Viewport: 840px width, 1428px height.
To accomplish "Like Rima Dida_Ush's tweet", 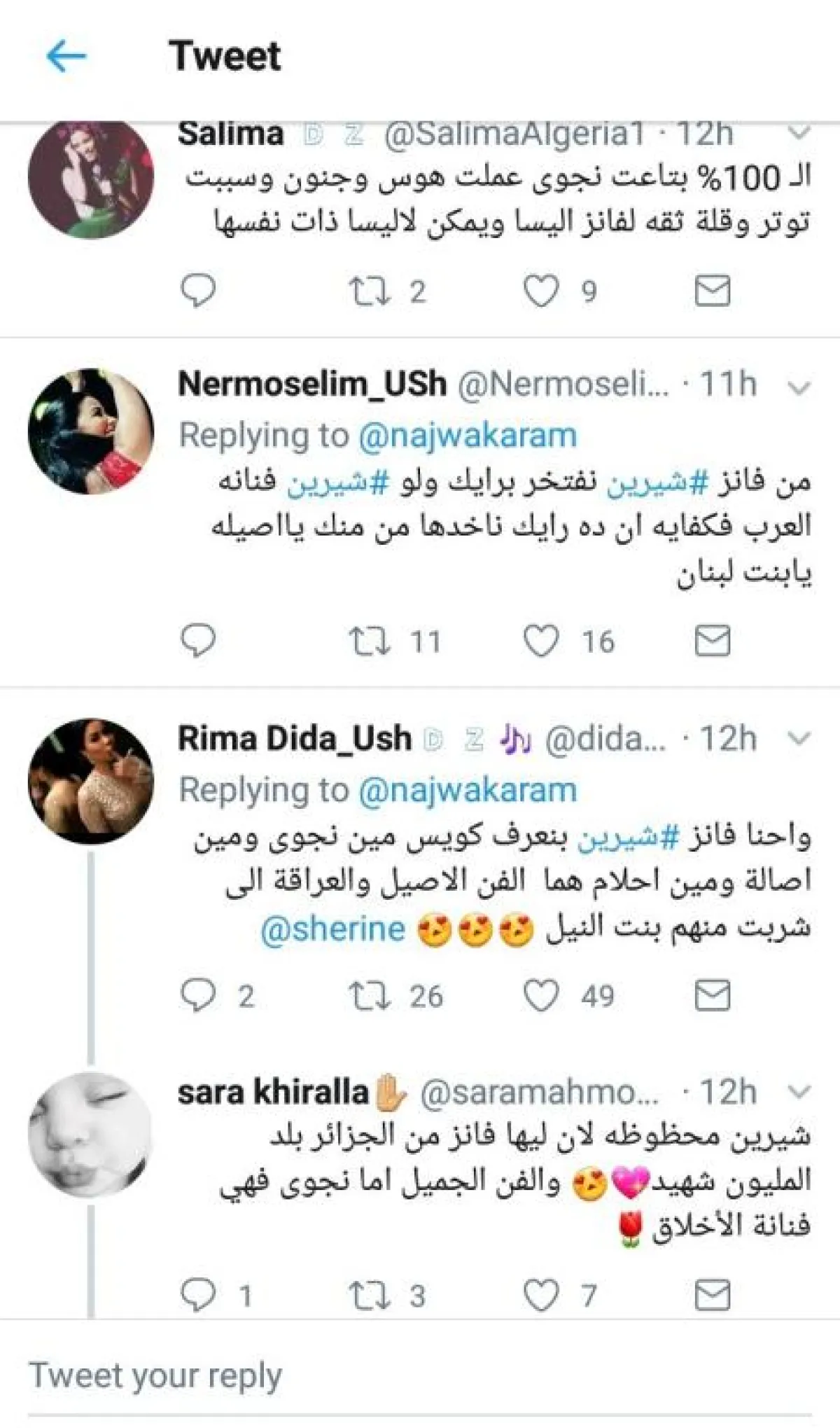I will pyautogui.click(x=541, y=996).
